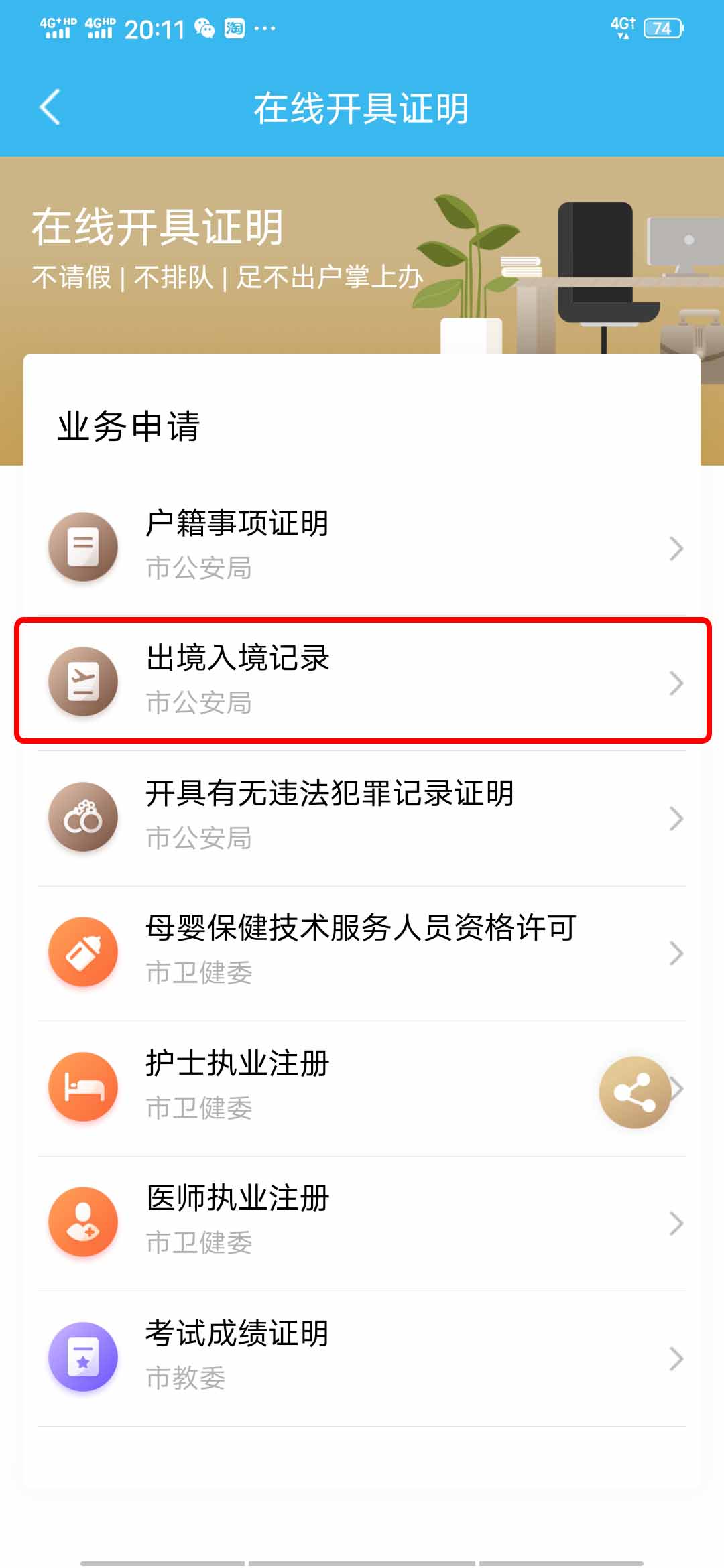This screenshot has width=724, height=1568.
Task: Open 医师执业注册 row
Action: [362, 1223]
